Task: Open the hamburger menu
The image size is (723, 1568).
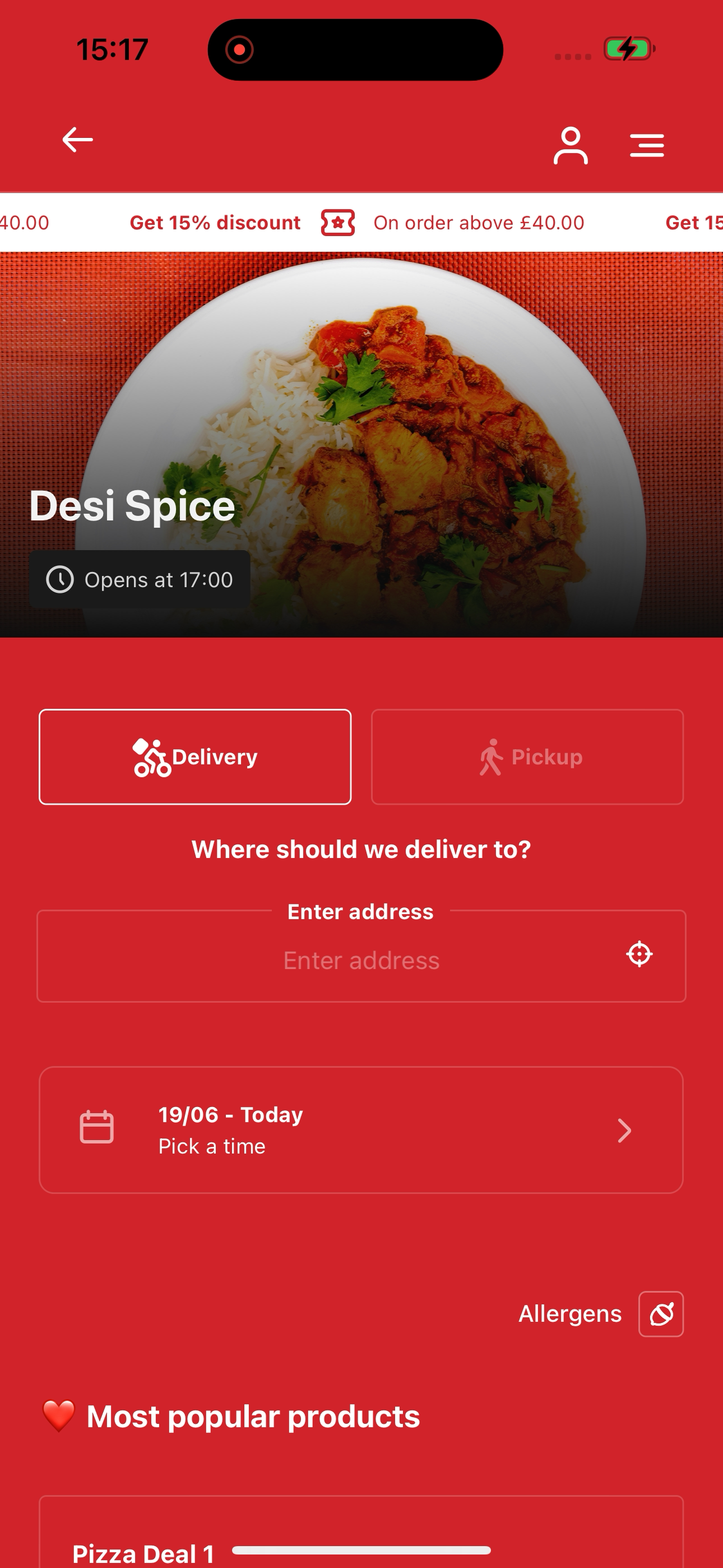Action: 647,145
